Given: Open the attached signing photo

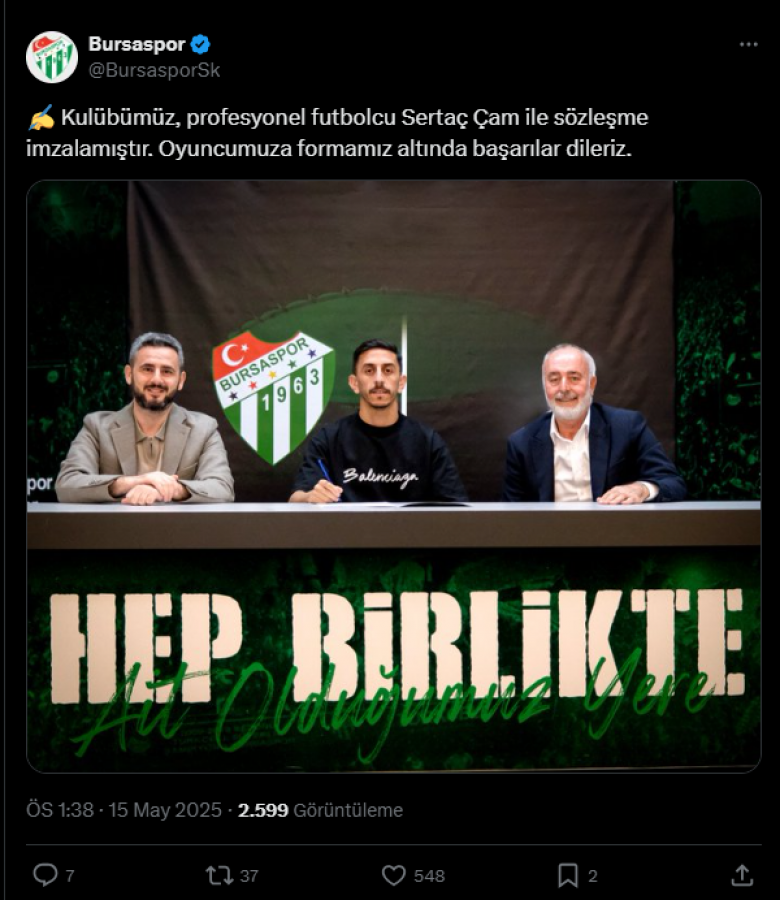Looking at the screenshot, I should pos(393,475).
